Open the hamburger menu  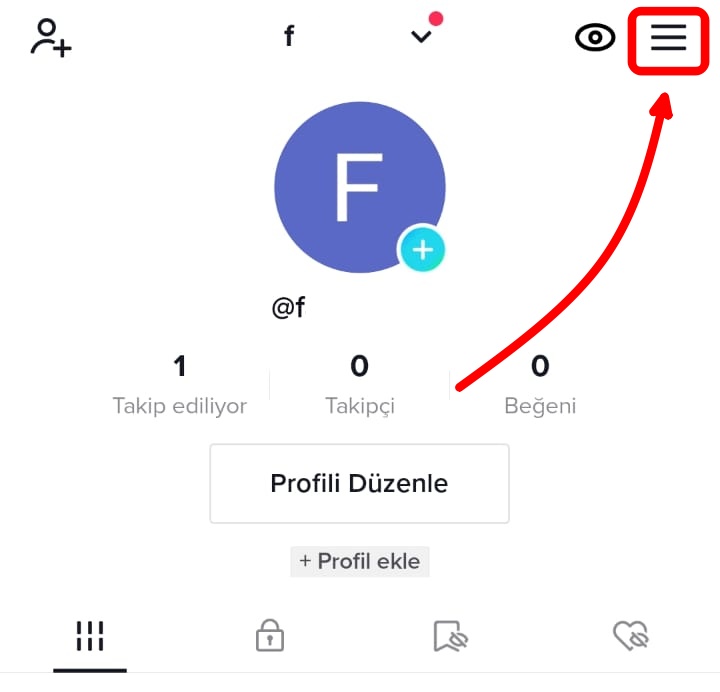pyautogui.click(x=669, y=38)
